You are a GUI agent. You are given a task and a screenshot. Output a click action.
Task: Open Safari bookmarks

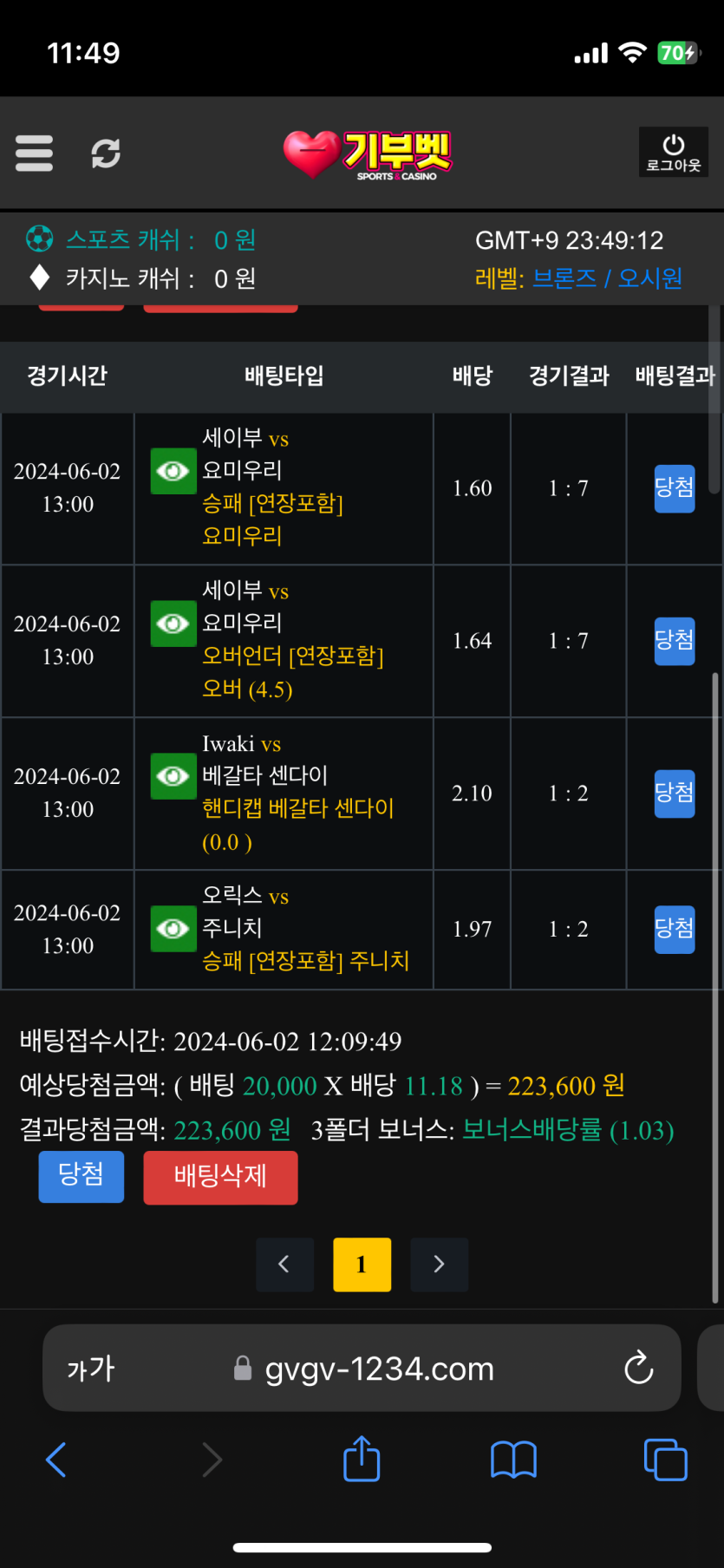[513, 1460]
